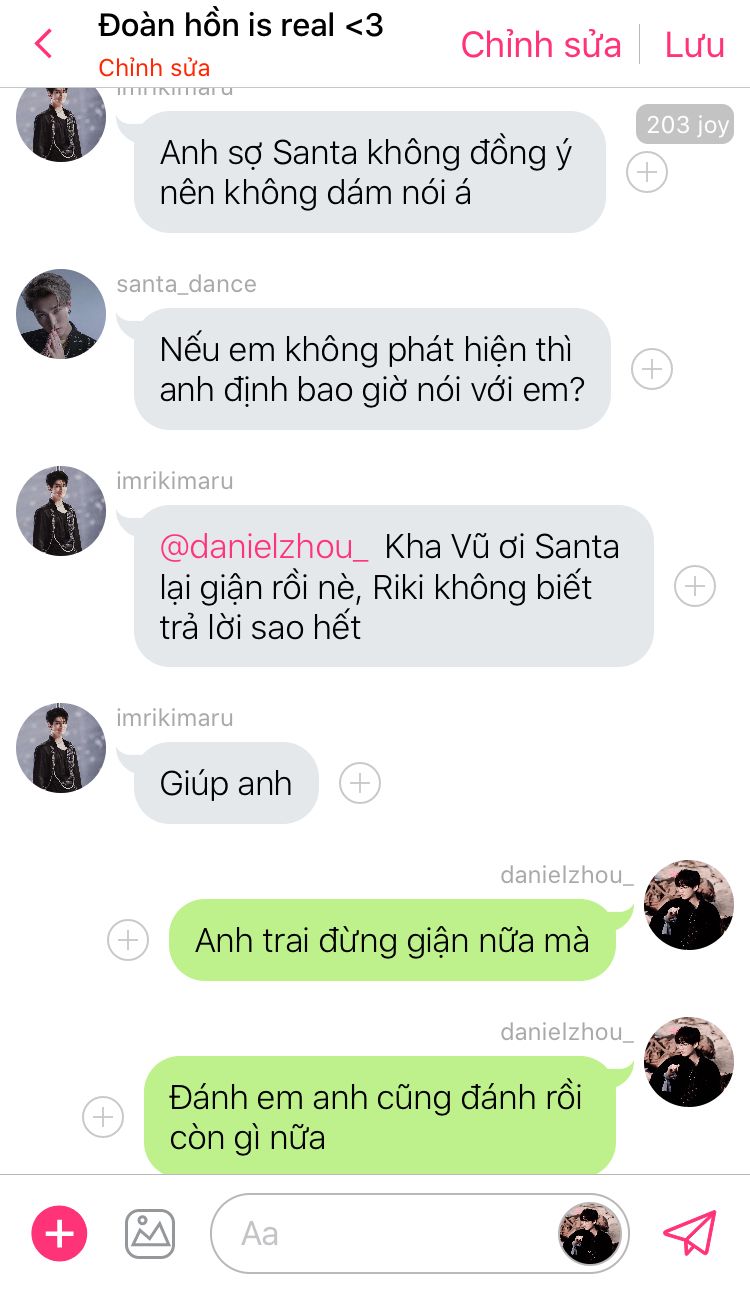Image resolution: width=750 pixels, height=1294 pixels.
Task: Open the image picker icon
Action: [150, 1234]
